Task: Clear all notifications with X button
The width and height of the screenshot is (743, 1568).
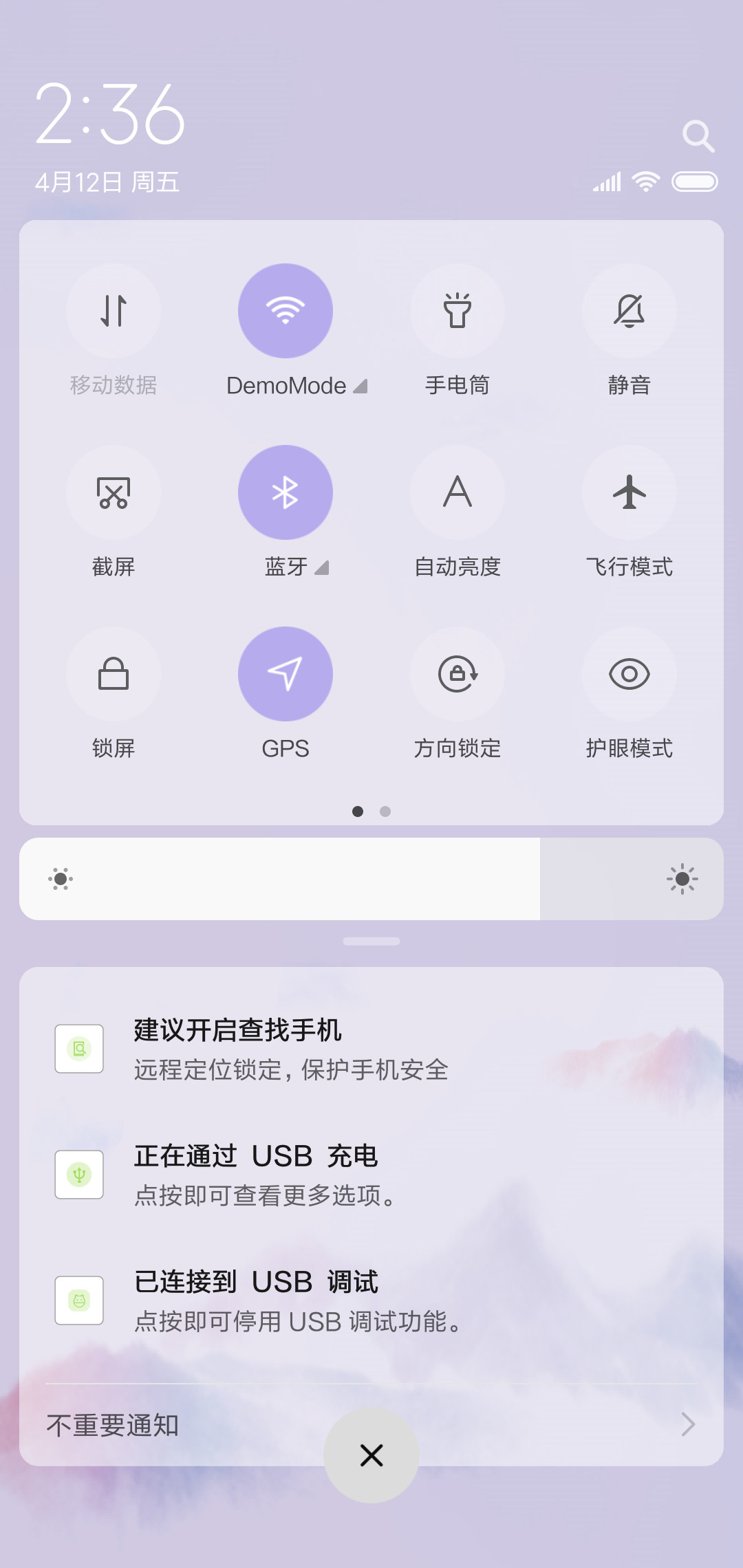Action: coord(371,1455)
